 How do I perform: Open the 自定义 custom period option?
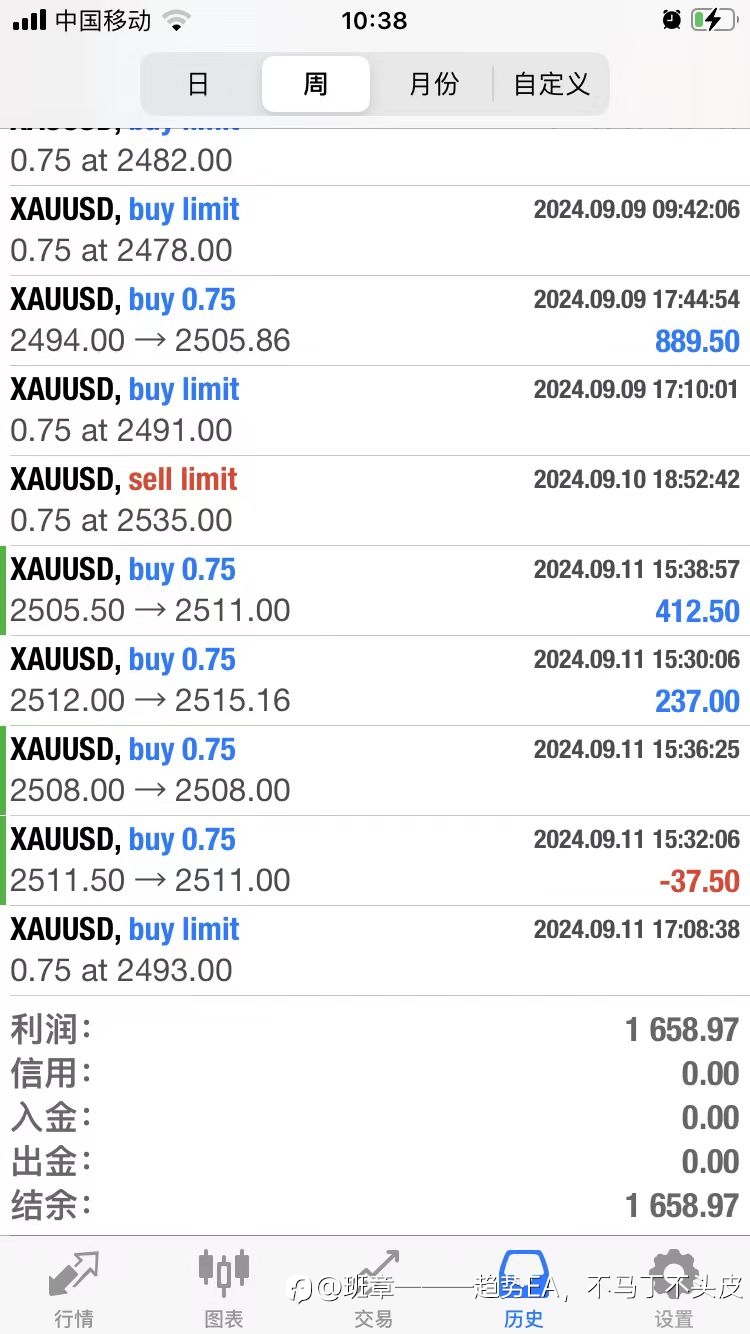[551, 84]
